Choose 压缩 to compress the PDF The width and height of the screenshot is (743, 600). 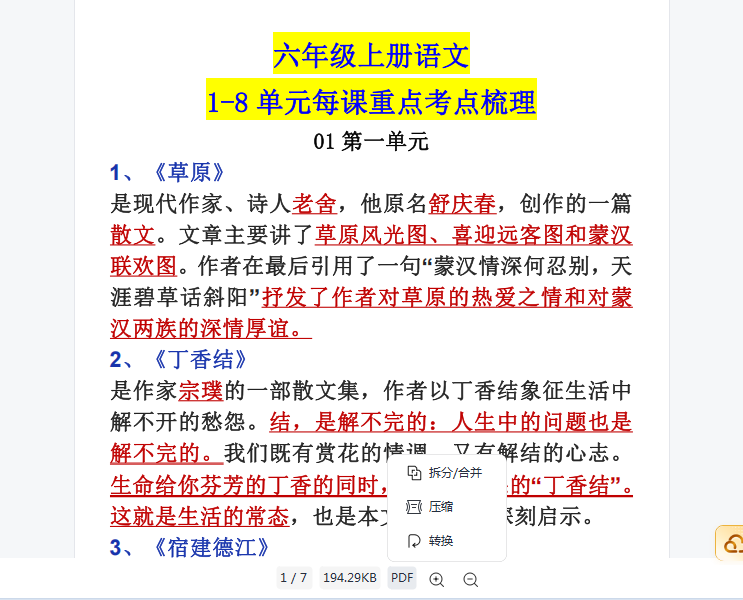(x=440, y=507)
